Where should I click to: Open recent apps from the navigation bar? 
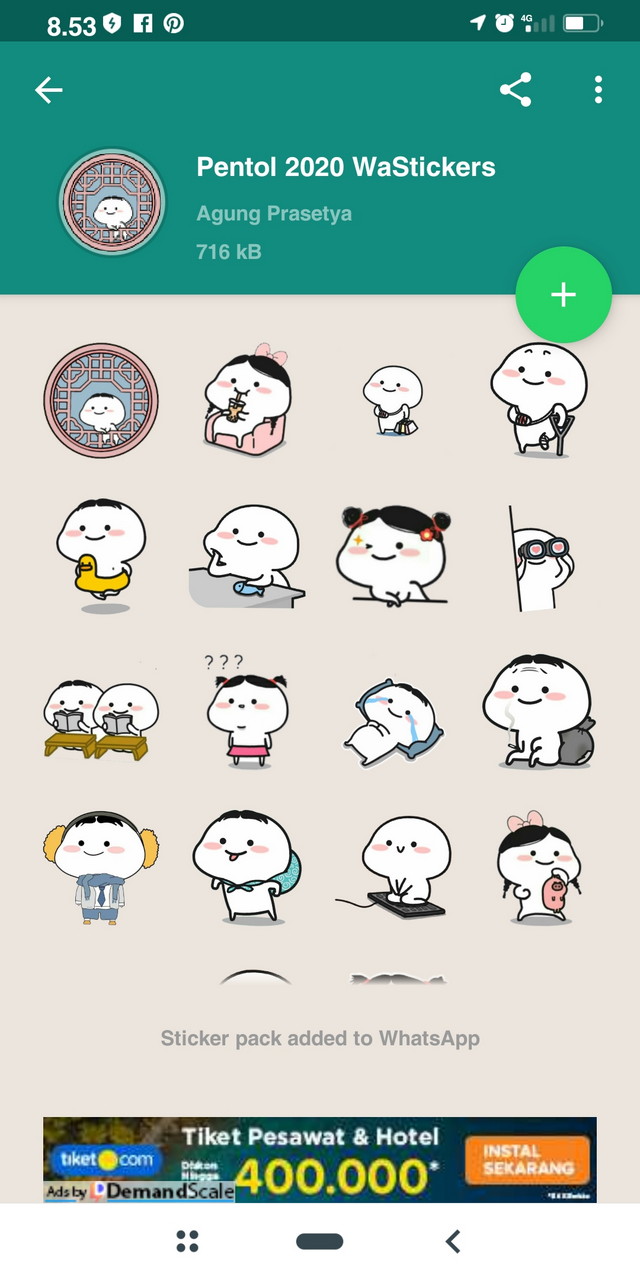187,1241
